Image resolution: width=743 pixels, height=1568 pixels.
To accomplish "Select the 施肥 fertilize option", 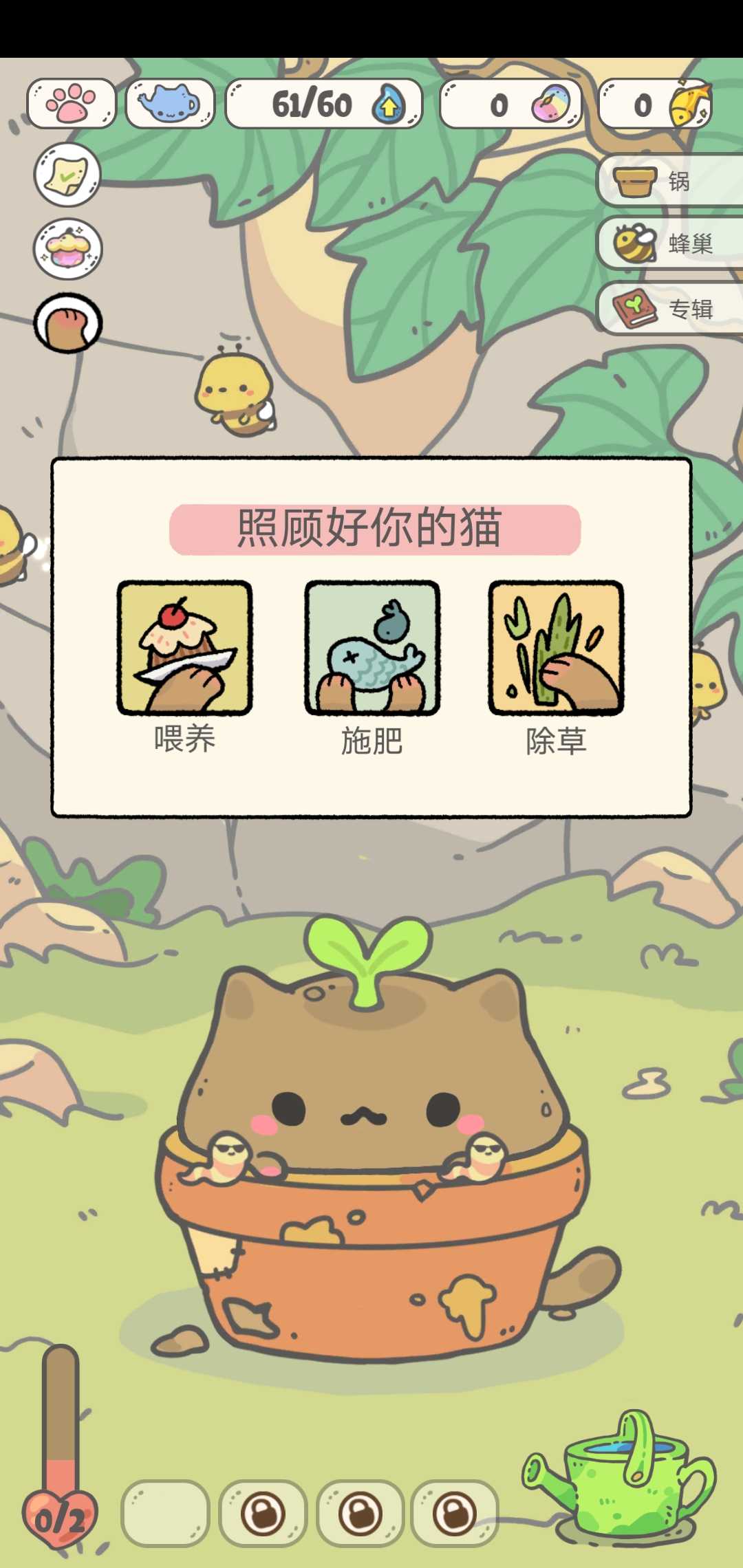I will 371,647.
